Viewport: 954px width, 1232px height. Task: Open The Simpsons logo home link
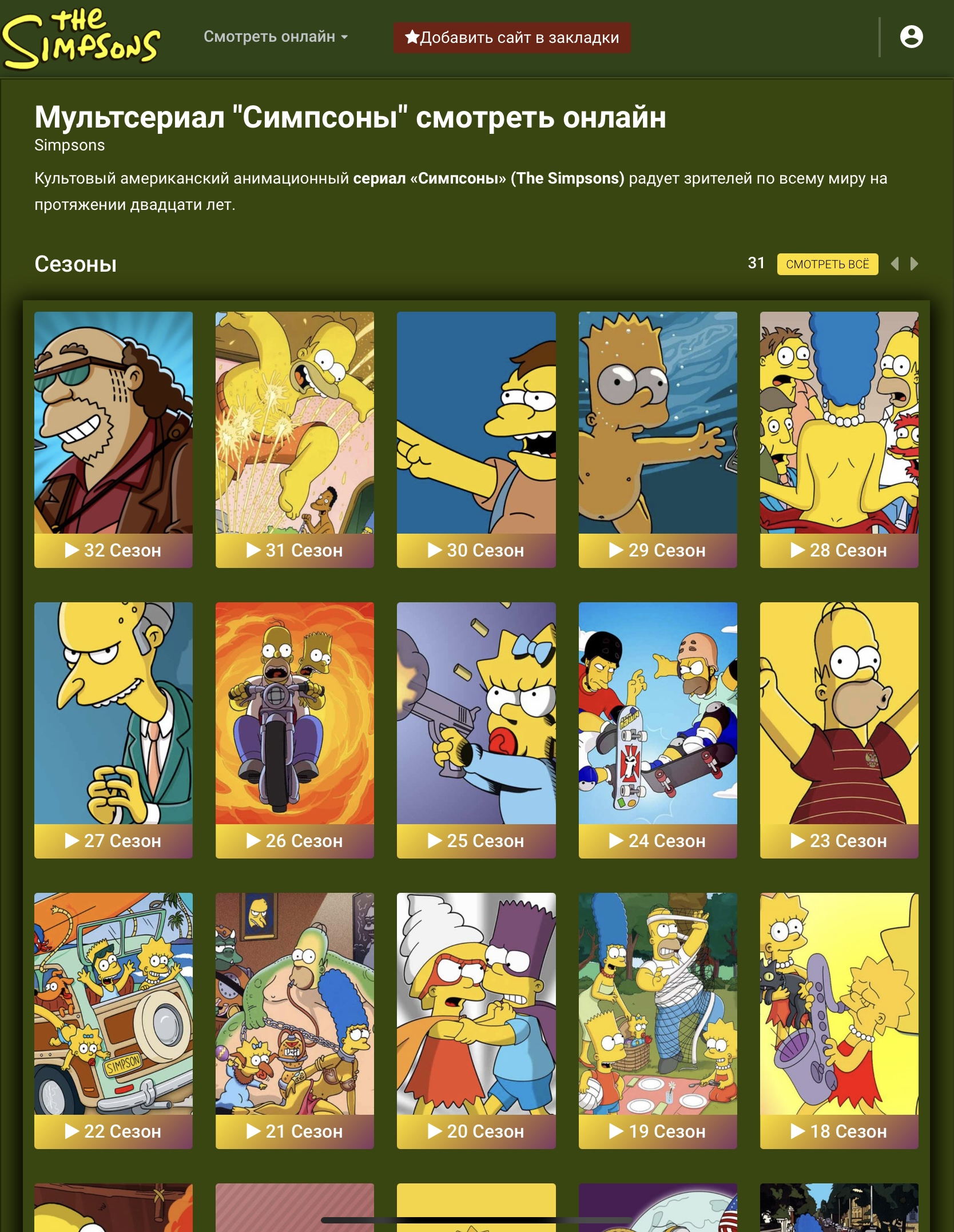(x=81, y=39)
